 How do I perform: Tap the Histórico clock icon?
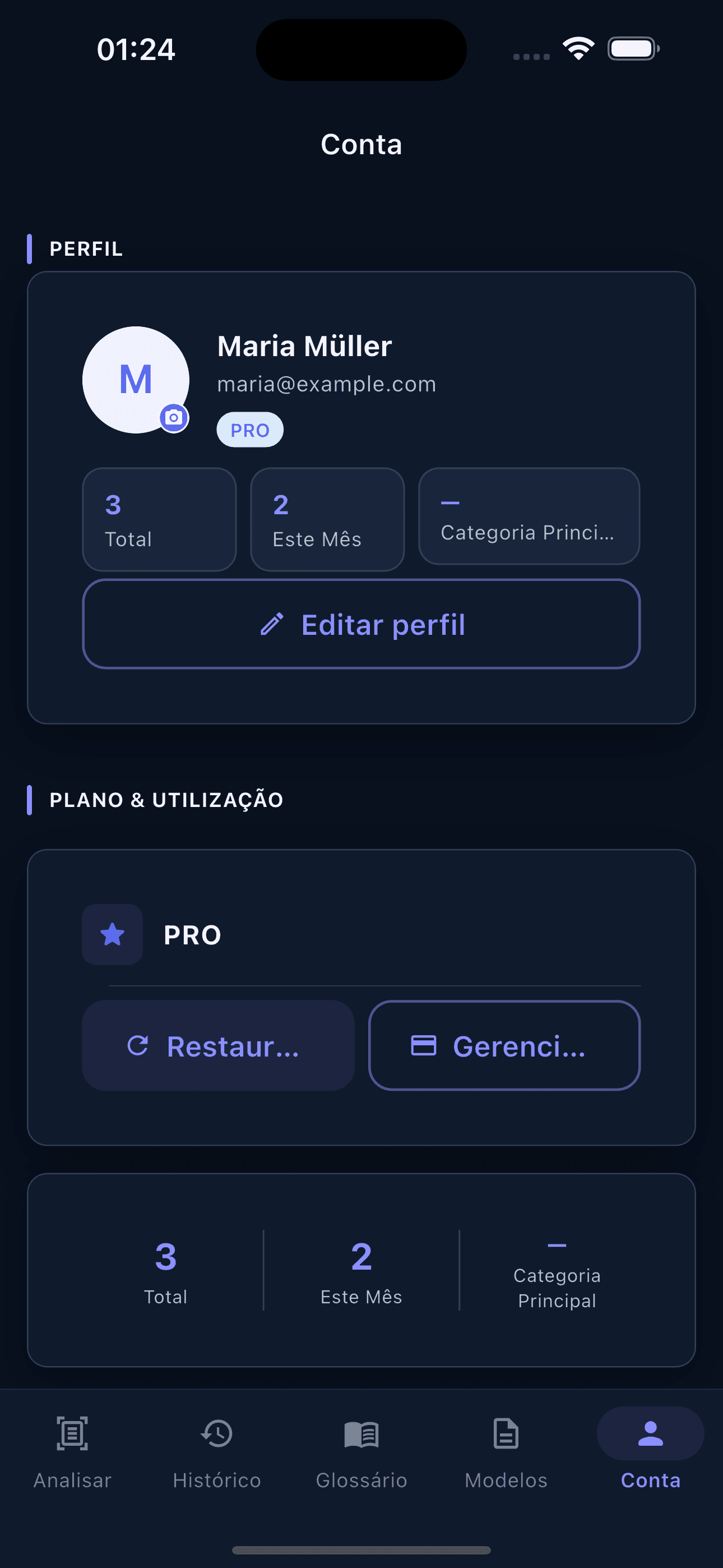tap(217, 1433)
